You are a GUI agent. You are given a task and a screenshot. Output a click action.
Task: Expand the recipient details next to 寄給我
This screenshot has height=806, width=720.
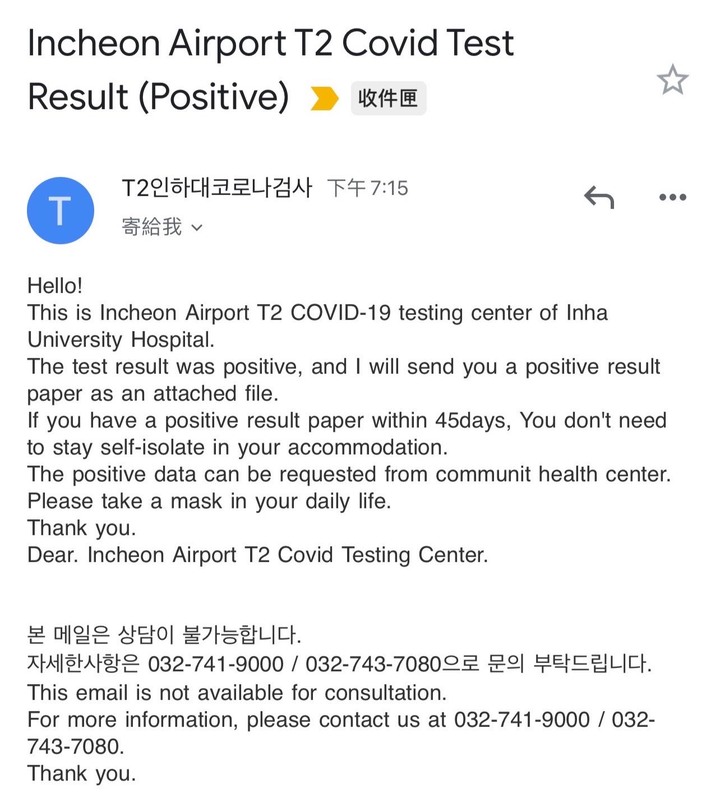[x=197, y=227]
